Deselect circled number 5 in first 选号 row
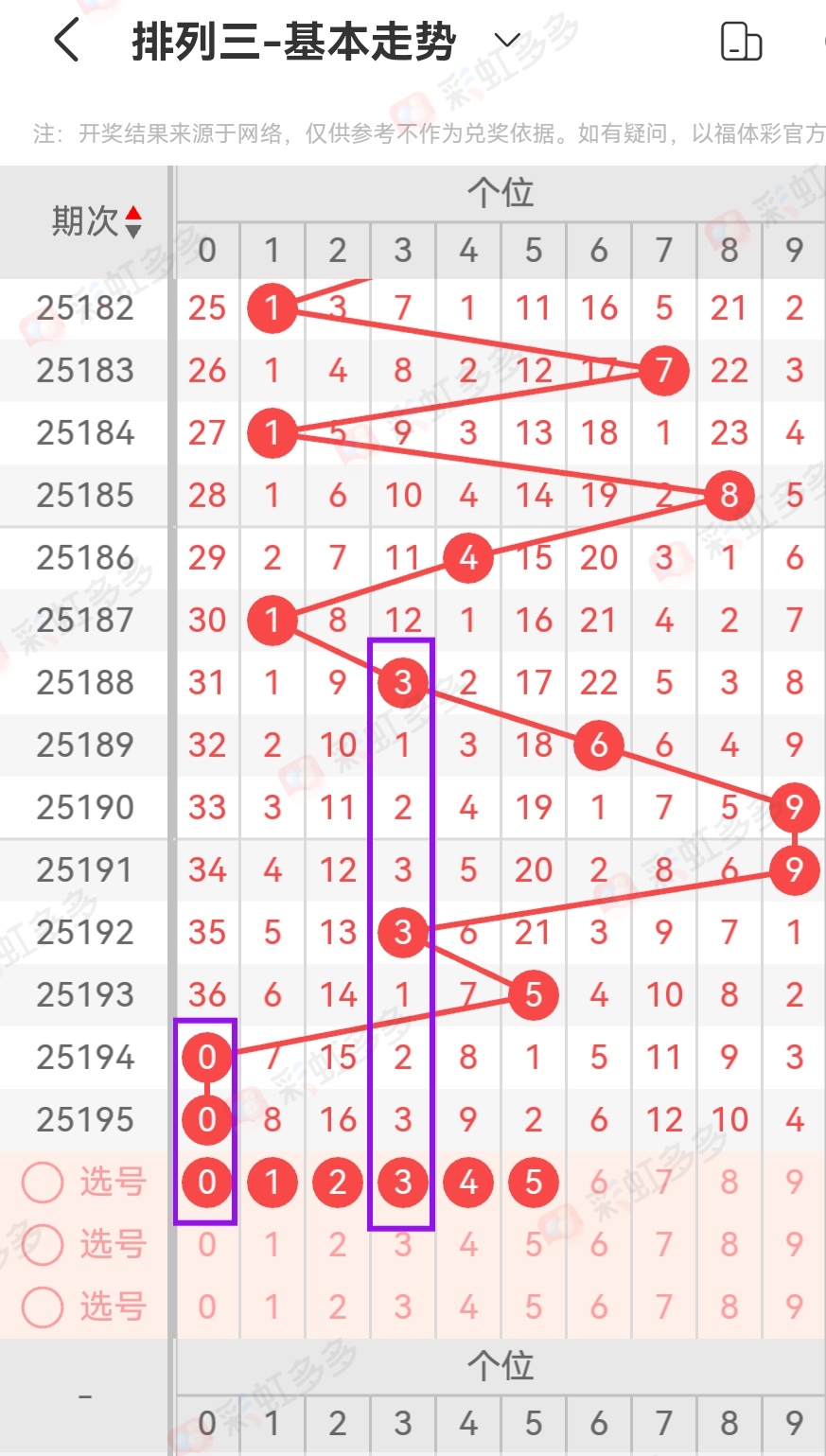Viewport: 826px width, 1456px height. (533, 1182)
